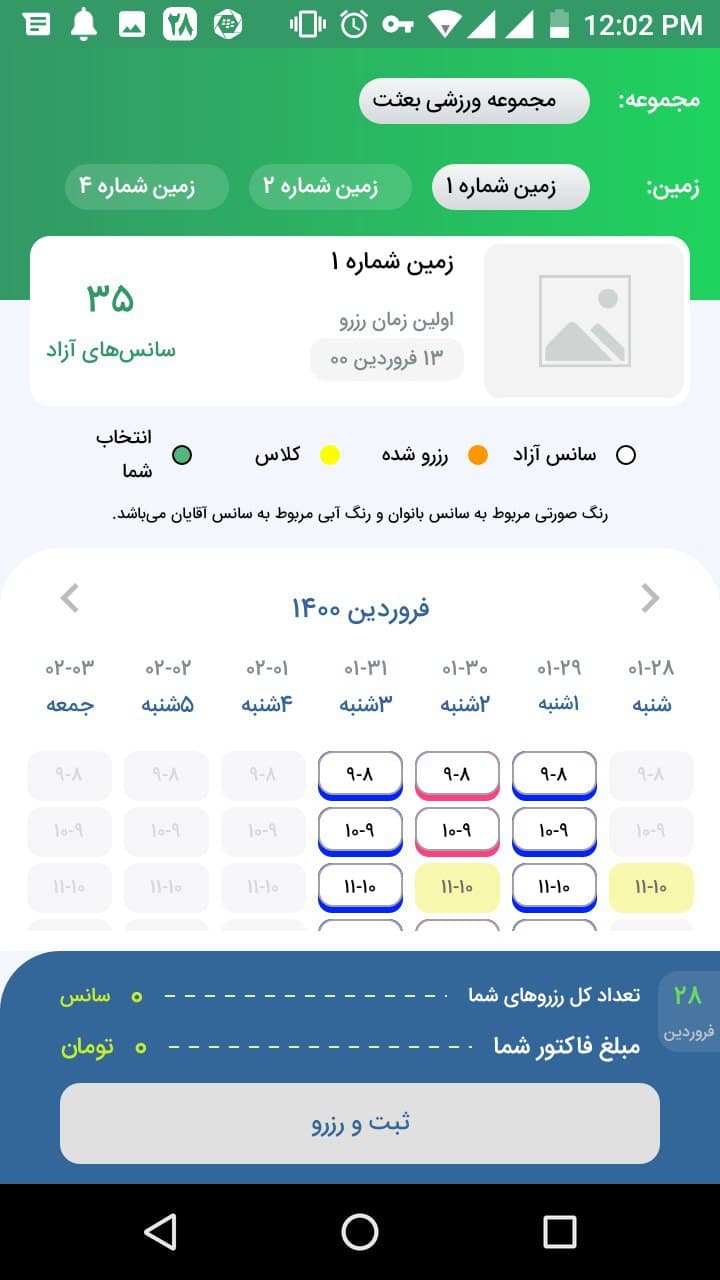The height and width of the screenshot is (1280, 720).
Task: Pick the 10-9 slot on ۲شنبه
Action: [457, 830]
